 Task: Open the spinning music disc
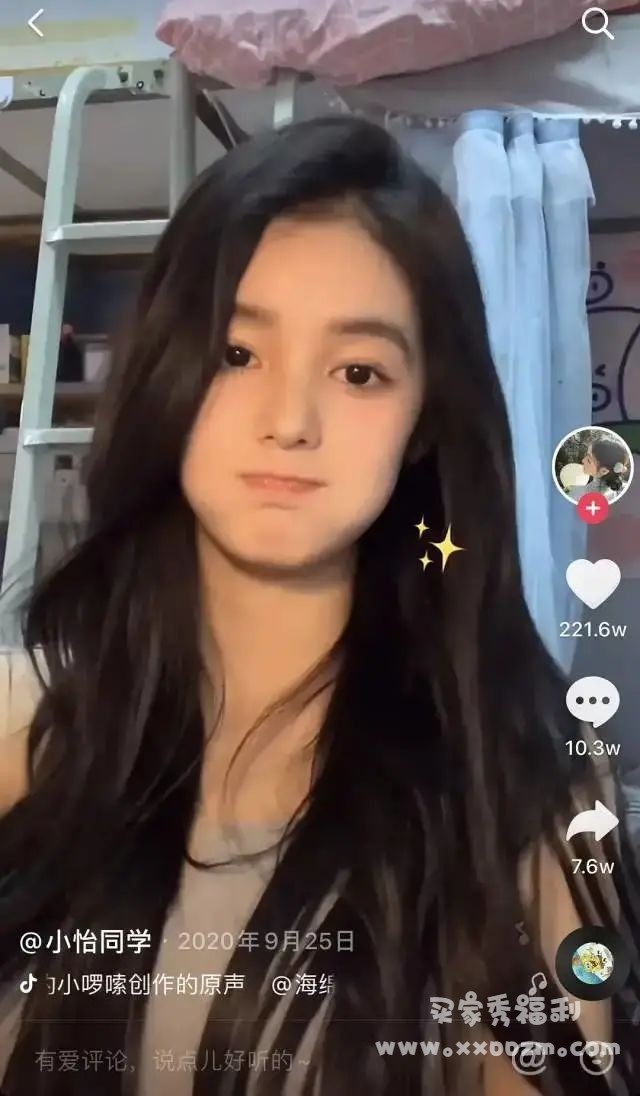click(x=592, y=962)
